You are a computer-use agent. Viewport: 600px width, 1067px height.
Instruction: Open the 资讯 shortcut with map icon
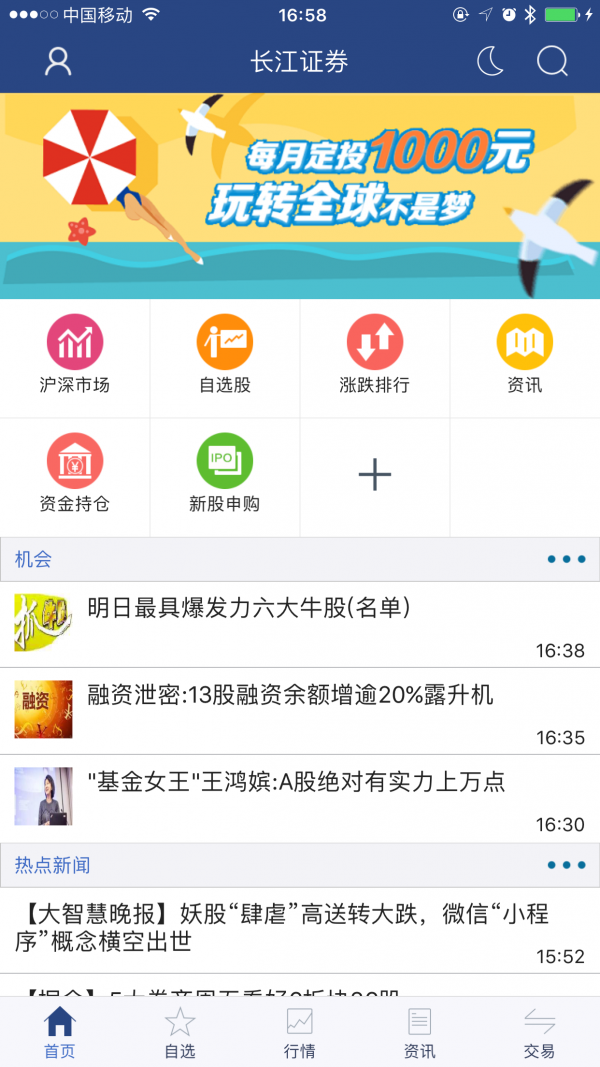(525, 356)
